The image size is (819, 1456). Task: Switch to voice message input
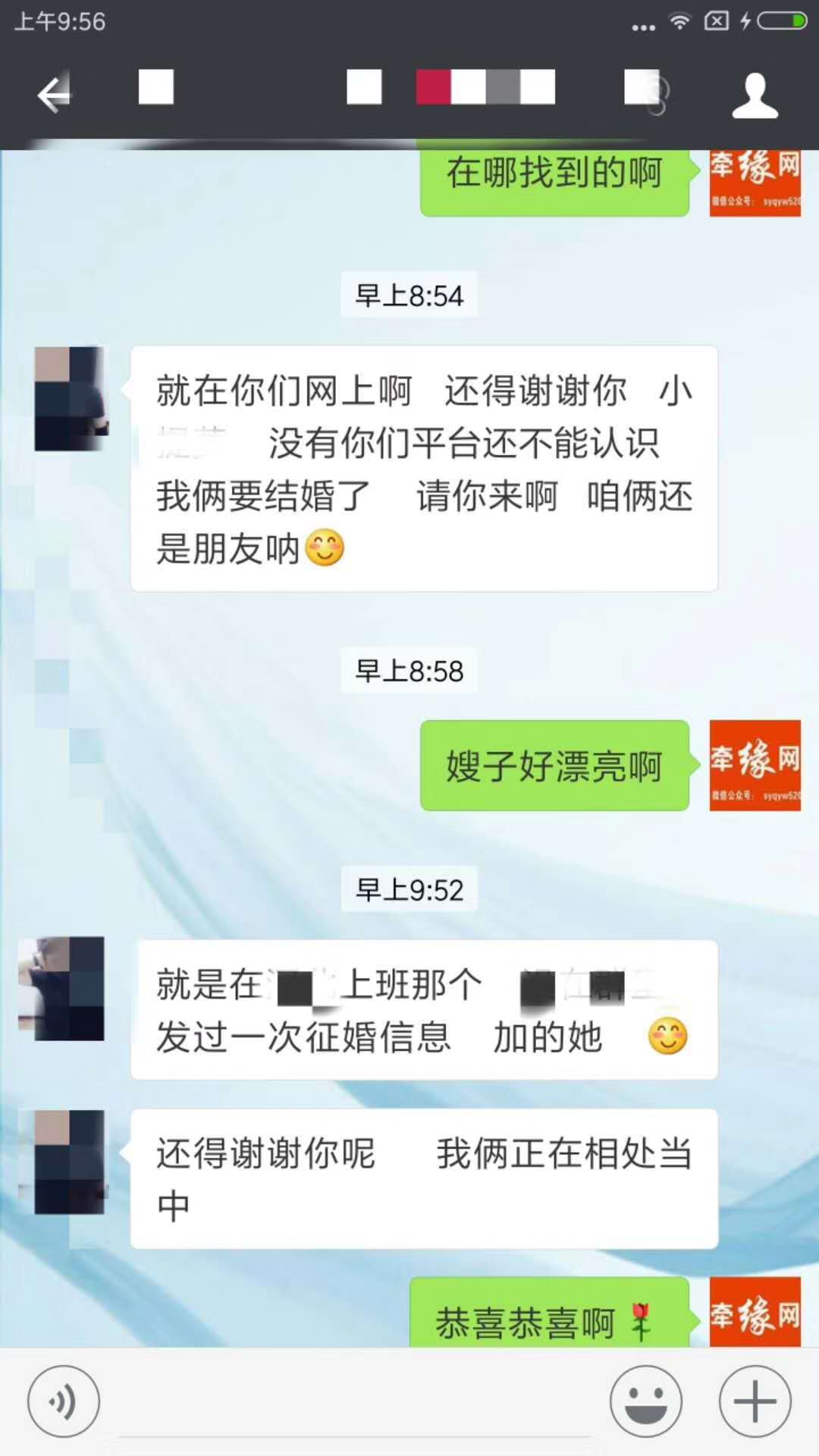(x=64, y=1401)
